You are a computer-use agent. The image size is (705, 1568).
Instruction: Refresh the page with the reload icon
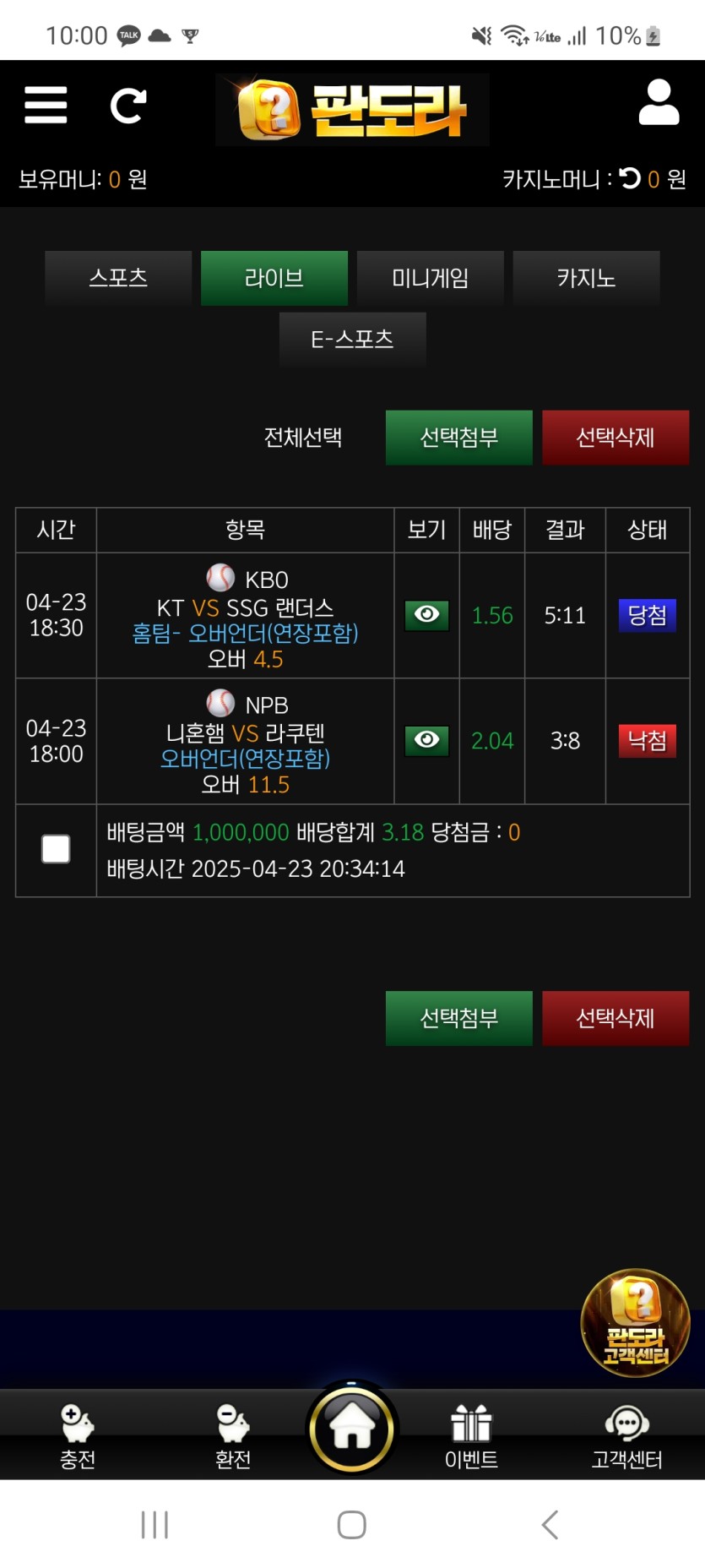128,106
